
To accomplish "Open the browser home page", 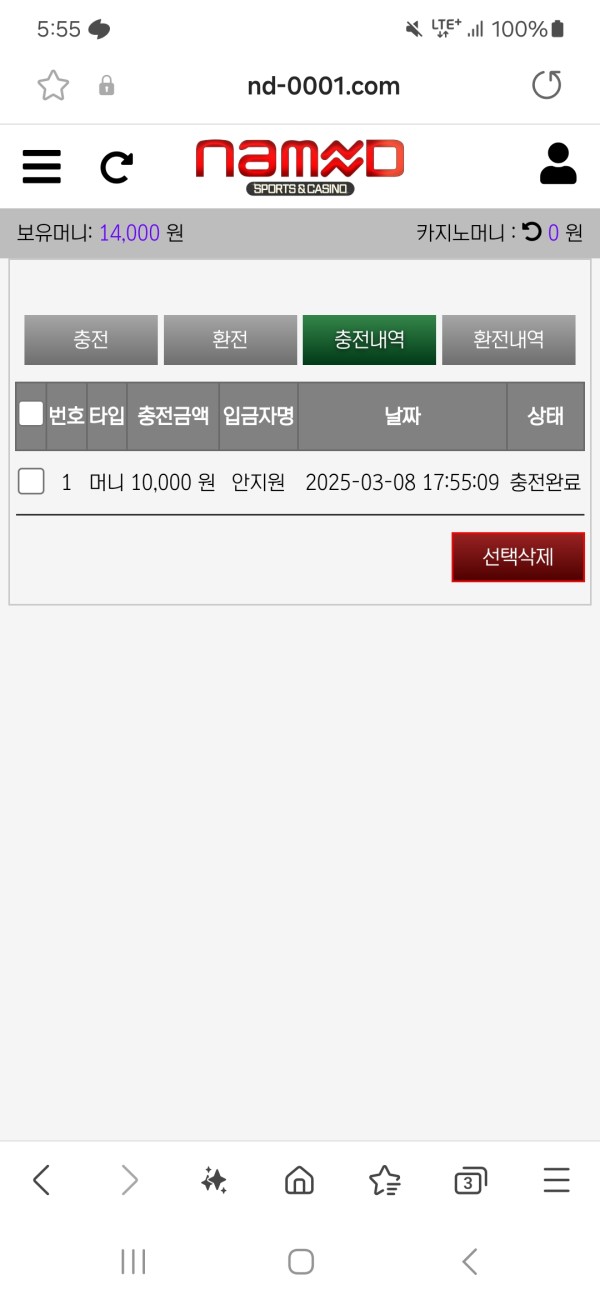I will point(299,1181).
